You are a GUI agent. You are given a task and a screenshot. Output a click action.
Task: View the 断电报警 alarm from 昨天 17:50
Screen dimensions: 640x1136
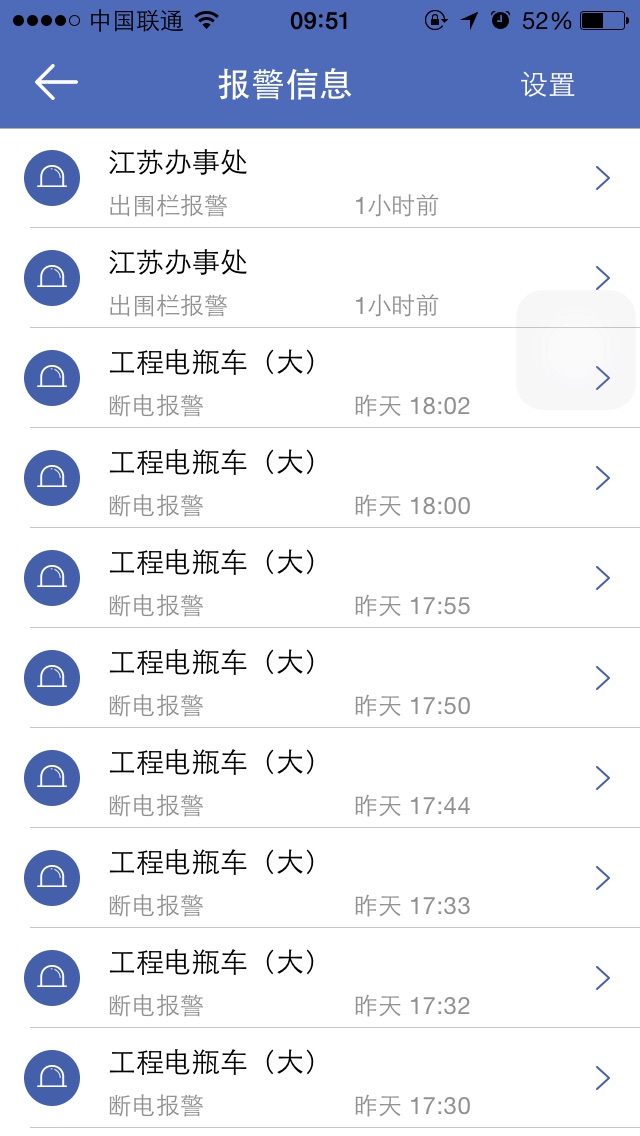(320, 678)
